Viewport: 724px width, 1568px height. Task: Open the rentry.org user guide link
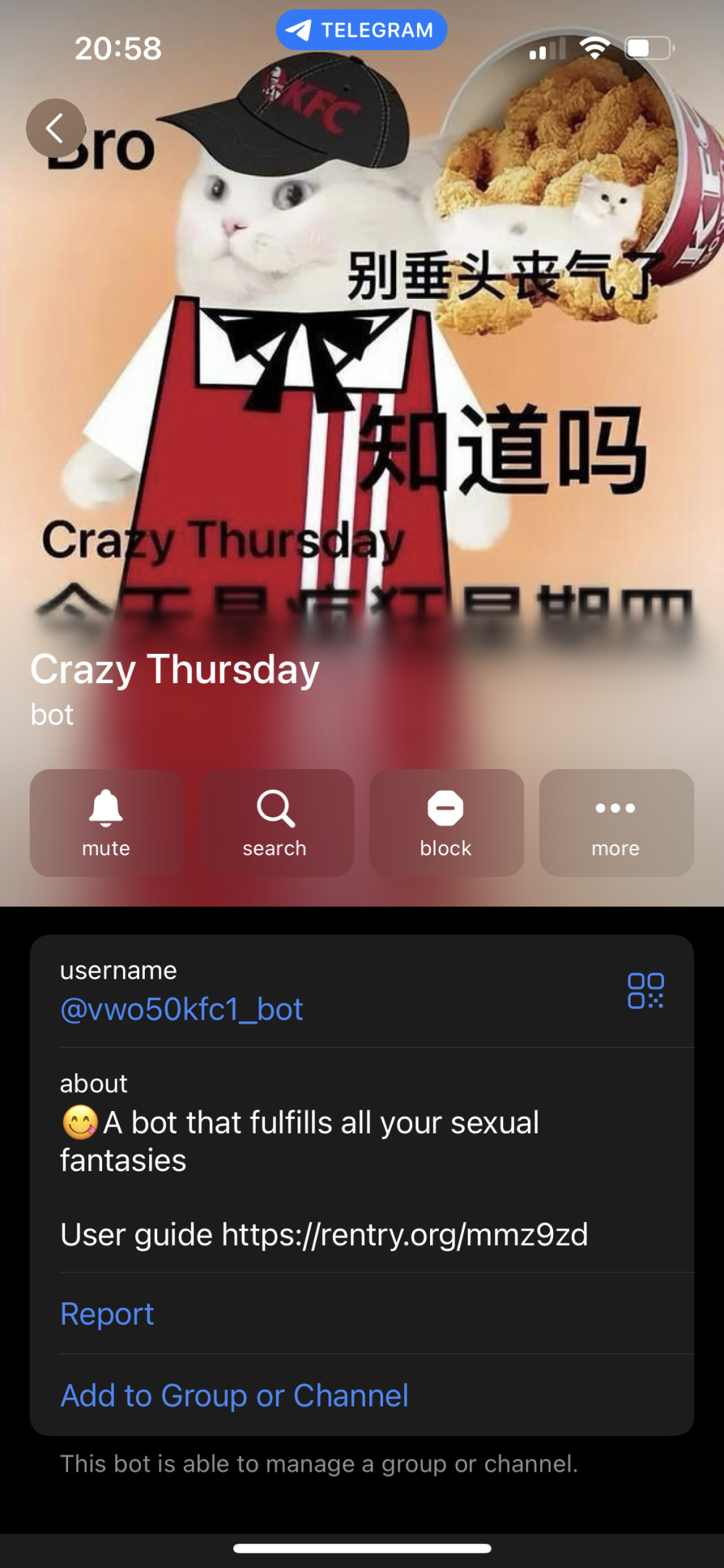(405, 1234)
